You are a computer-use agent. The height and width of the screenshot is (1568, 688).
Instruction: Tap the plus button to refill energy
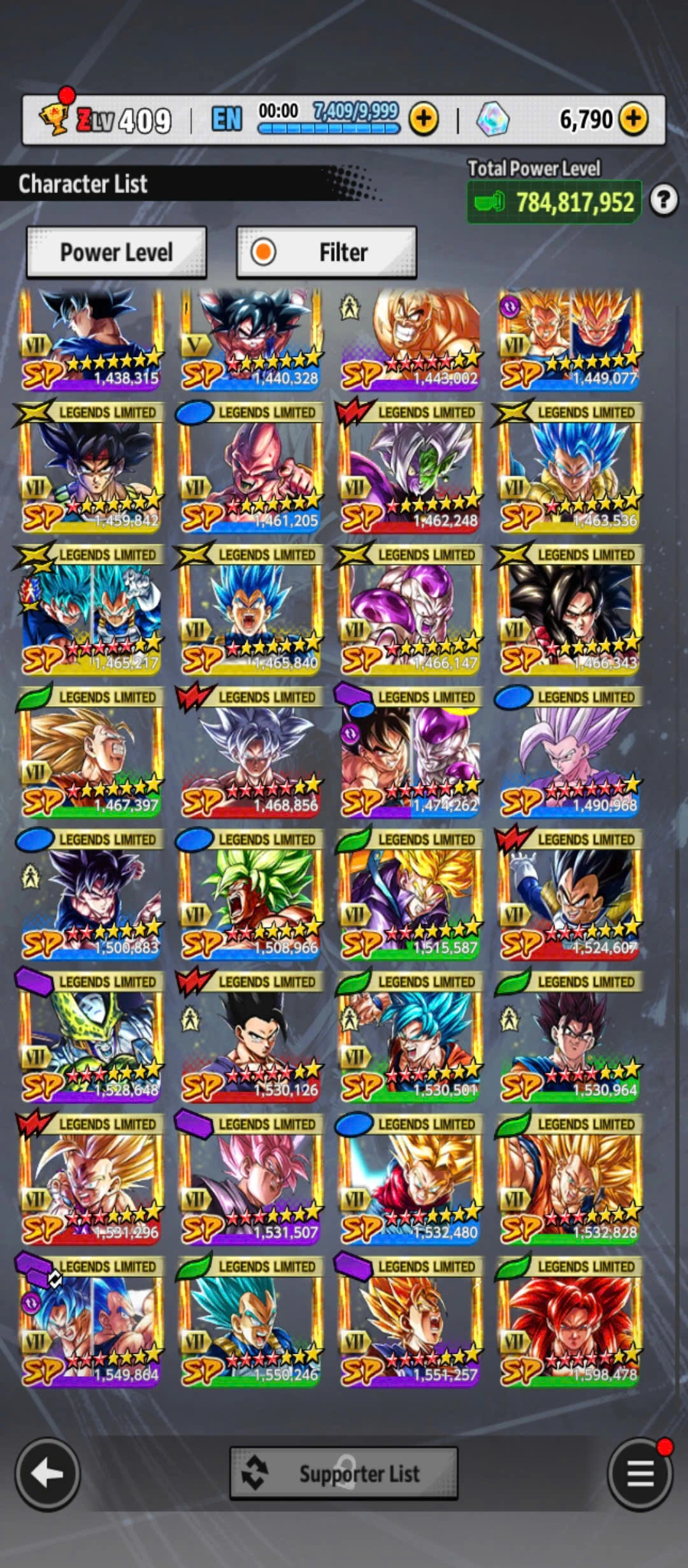[424, 119]
